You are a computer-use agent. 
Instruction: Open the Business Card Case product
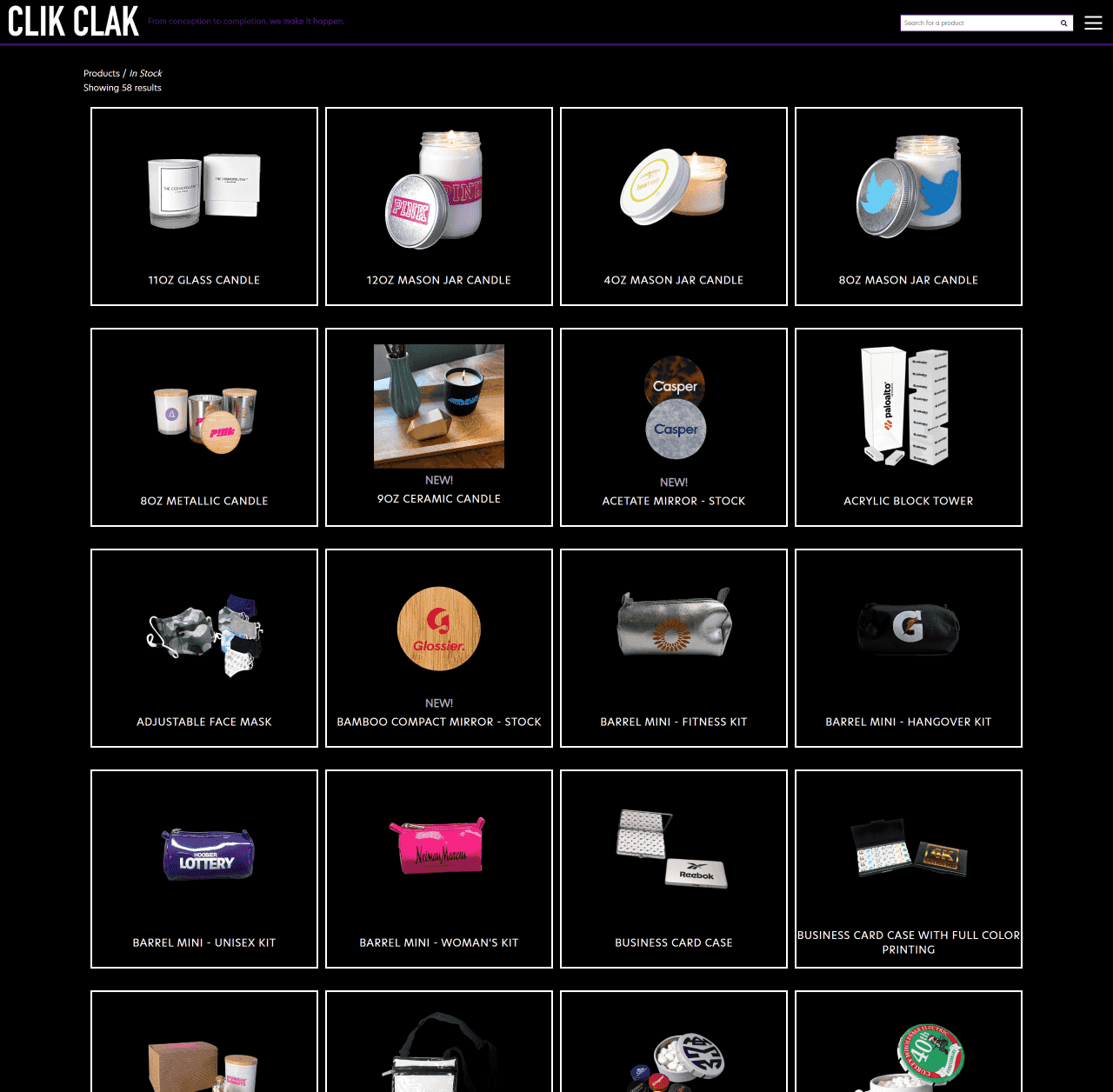674,869
